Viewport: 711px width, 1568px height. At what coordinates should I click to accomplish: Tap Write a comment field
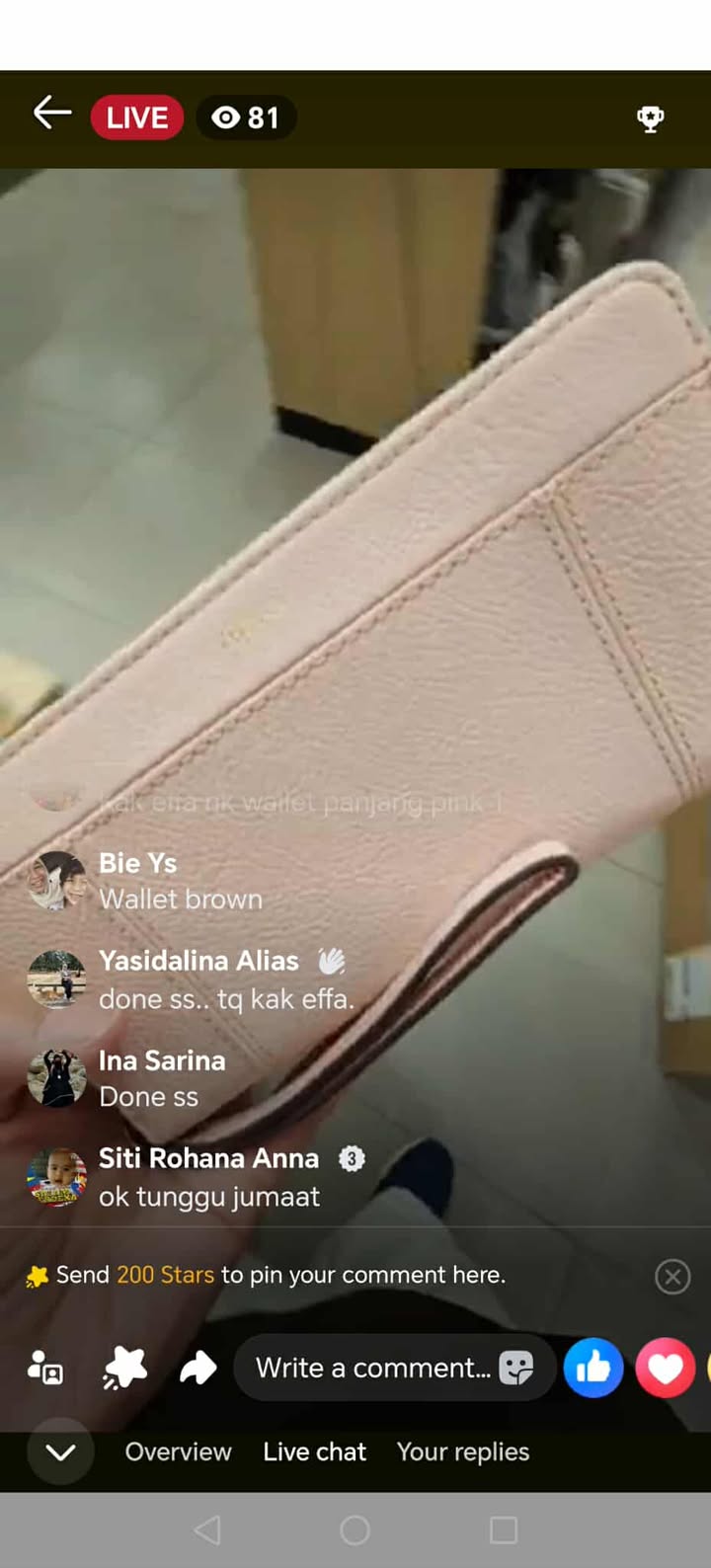[373, 1368]
